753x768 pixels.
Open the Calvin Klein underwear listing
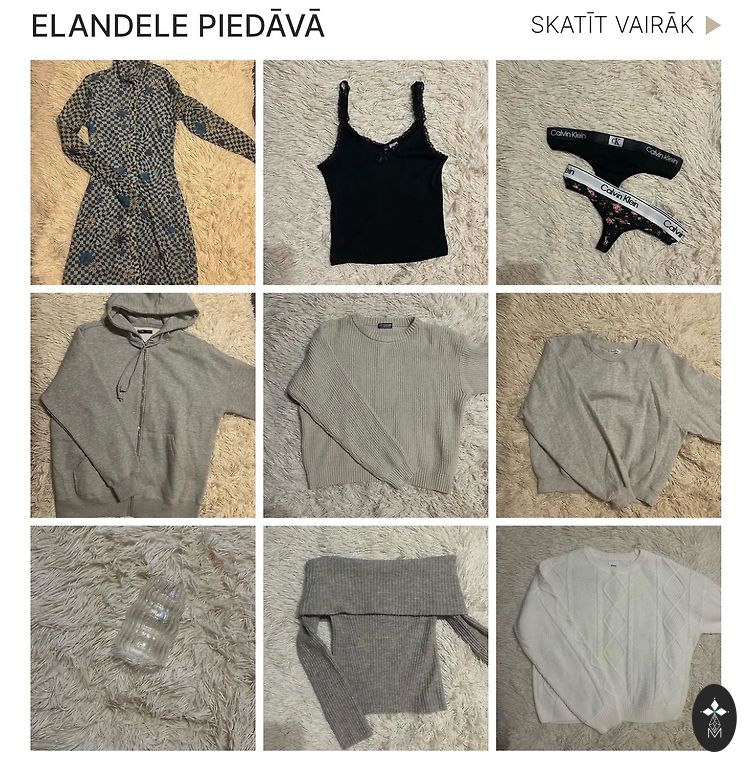pyautogui.click(x=608, y=172)
